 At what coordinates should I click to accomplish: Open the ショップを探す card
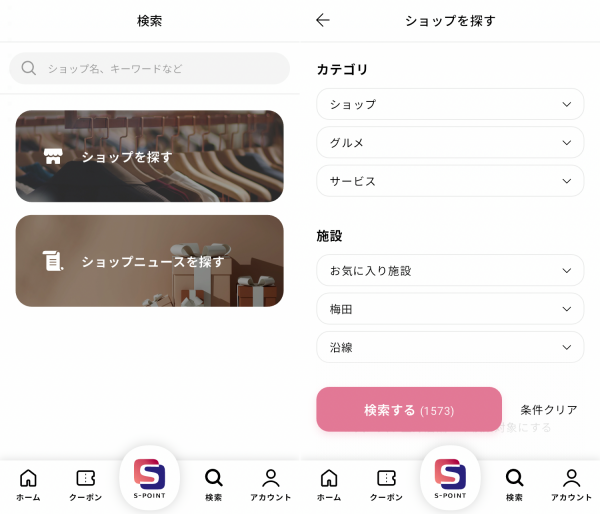click(150, 156)
